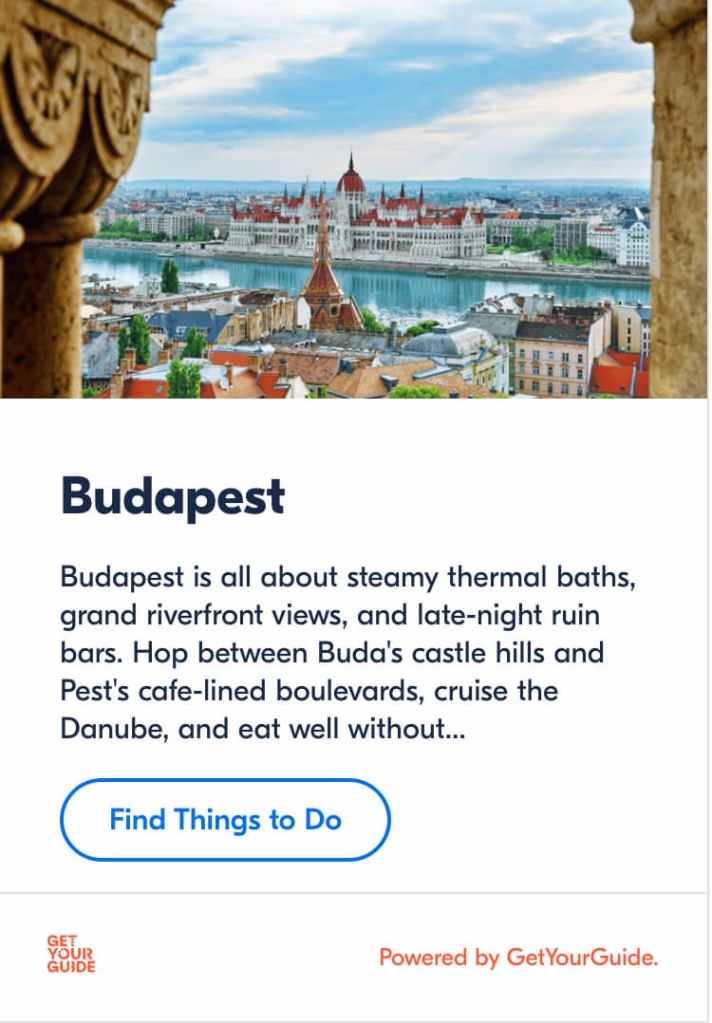Tap the Find Things to Do button

point(225,820)
